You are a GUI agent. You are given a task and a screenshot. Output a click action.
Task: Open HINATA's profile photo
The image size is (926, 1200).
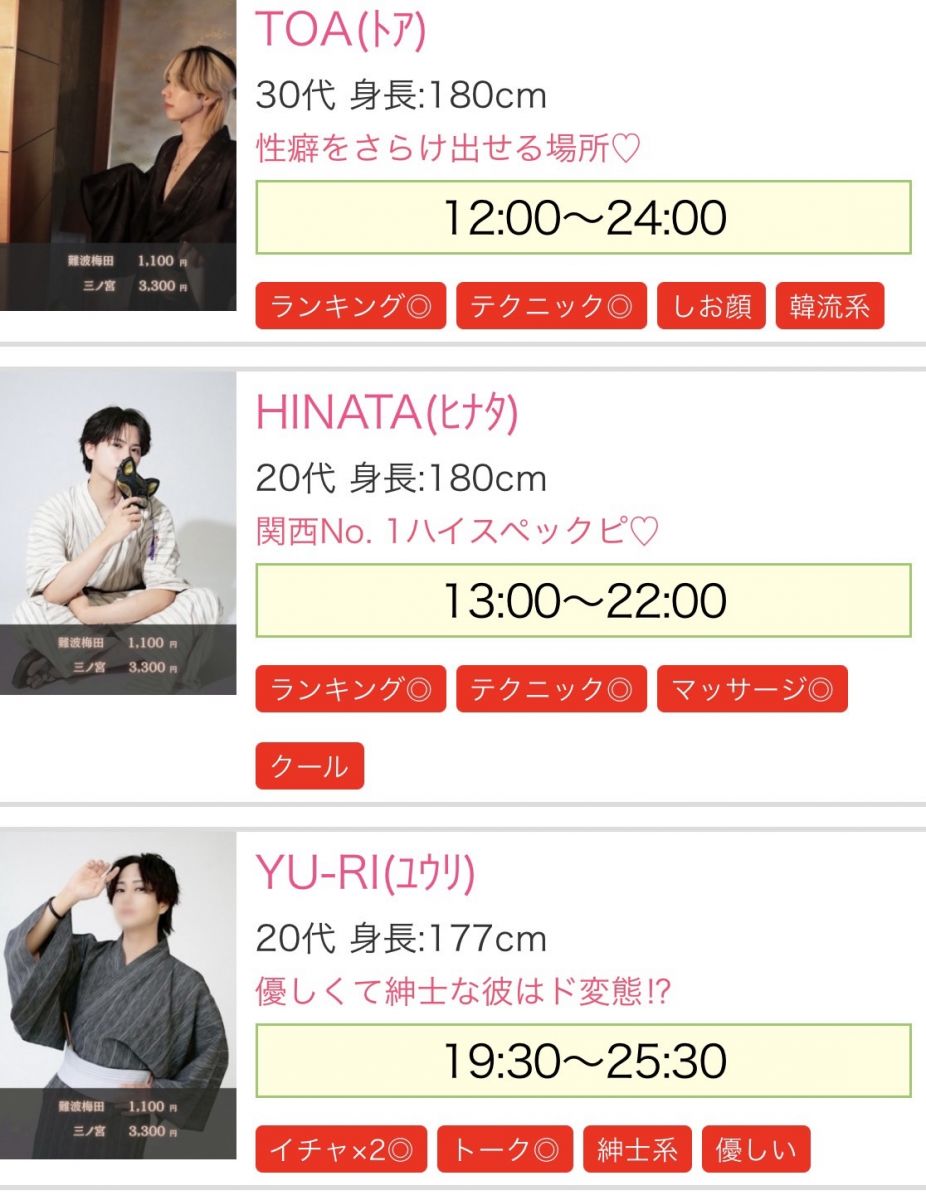click(118, 532)
